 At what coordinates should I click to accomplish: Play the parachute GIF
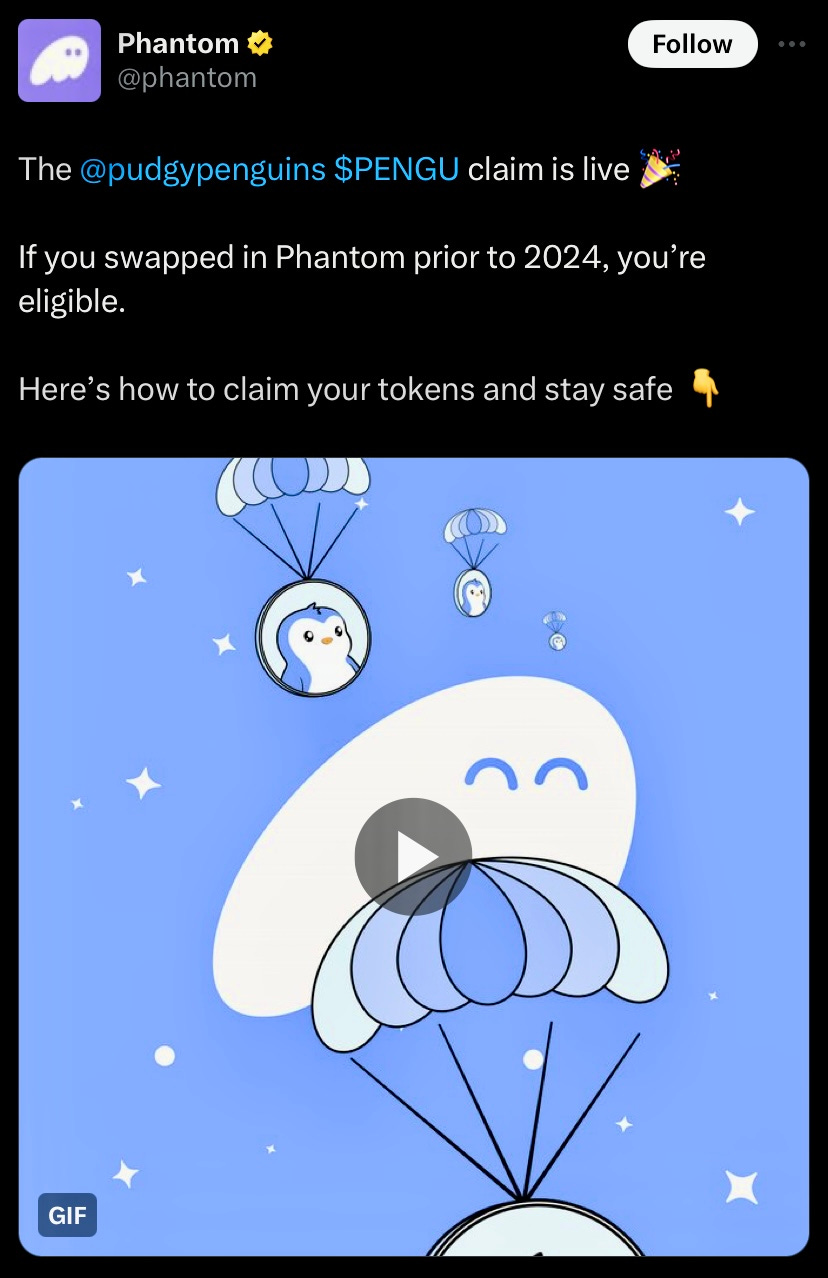[413, 856]
